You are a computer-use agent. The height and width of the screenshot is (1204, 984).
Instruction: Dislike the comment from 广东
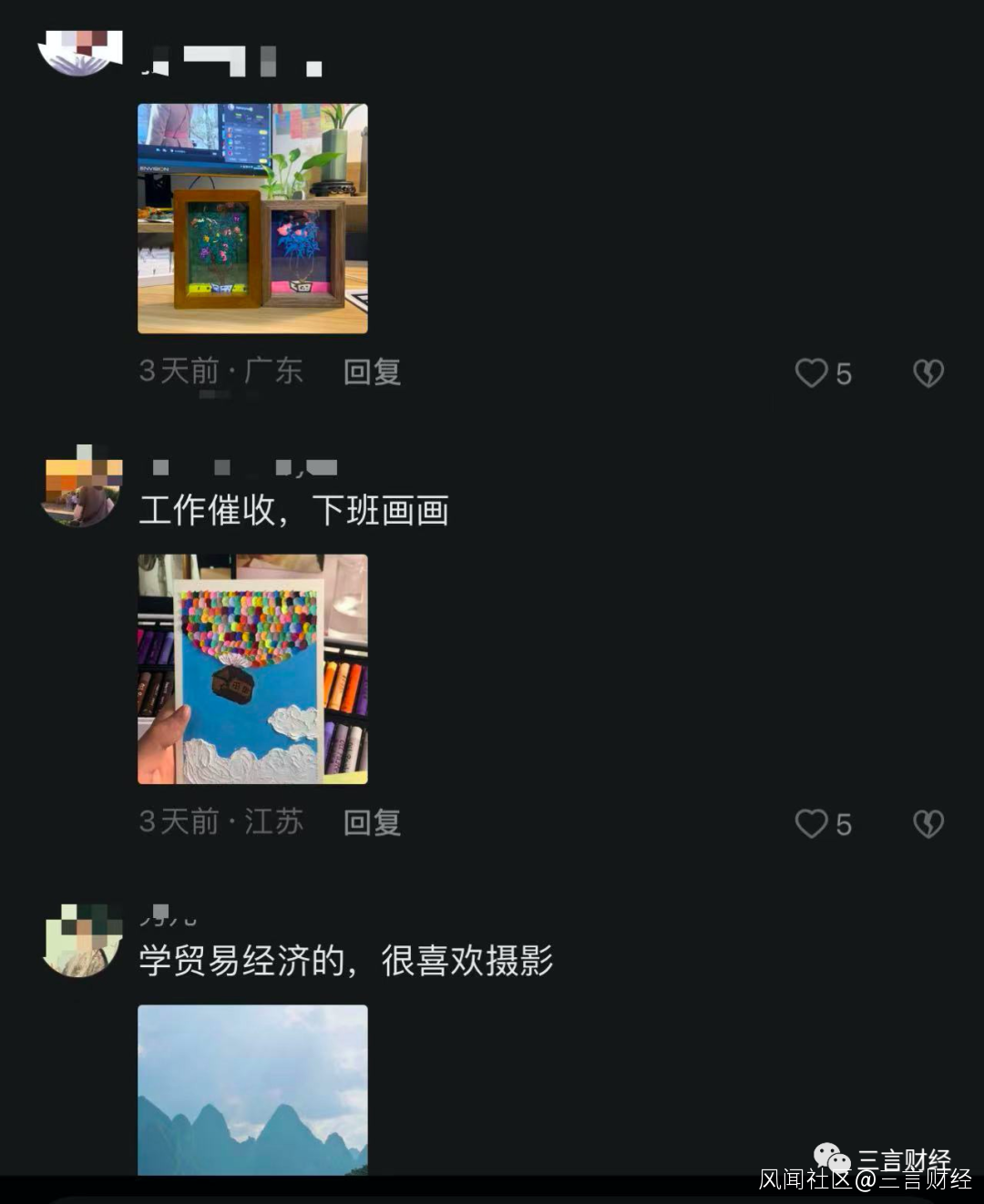928,372
